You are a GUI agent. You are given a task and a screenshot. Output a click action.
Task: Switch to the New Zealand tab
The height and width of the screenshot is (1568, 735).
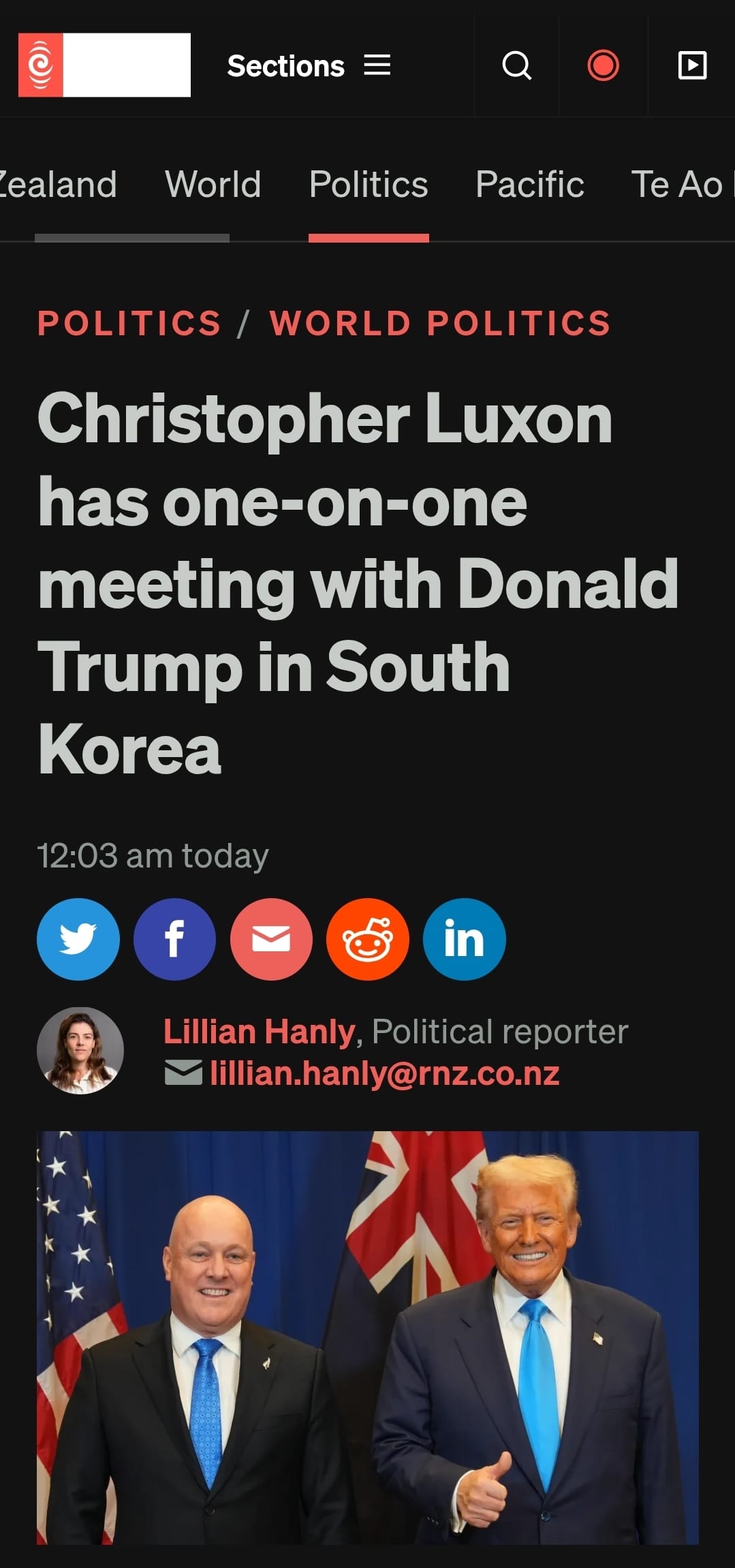[x=58, y=185]
